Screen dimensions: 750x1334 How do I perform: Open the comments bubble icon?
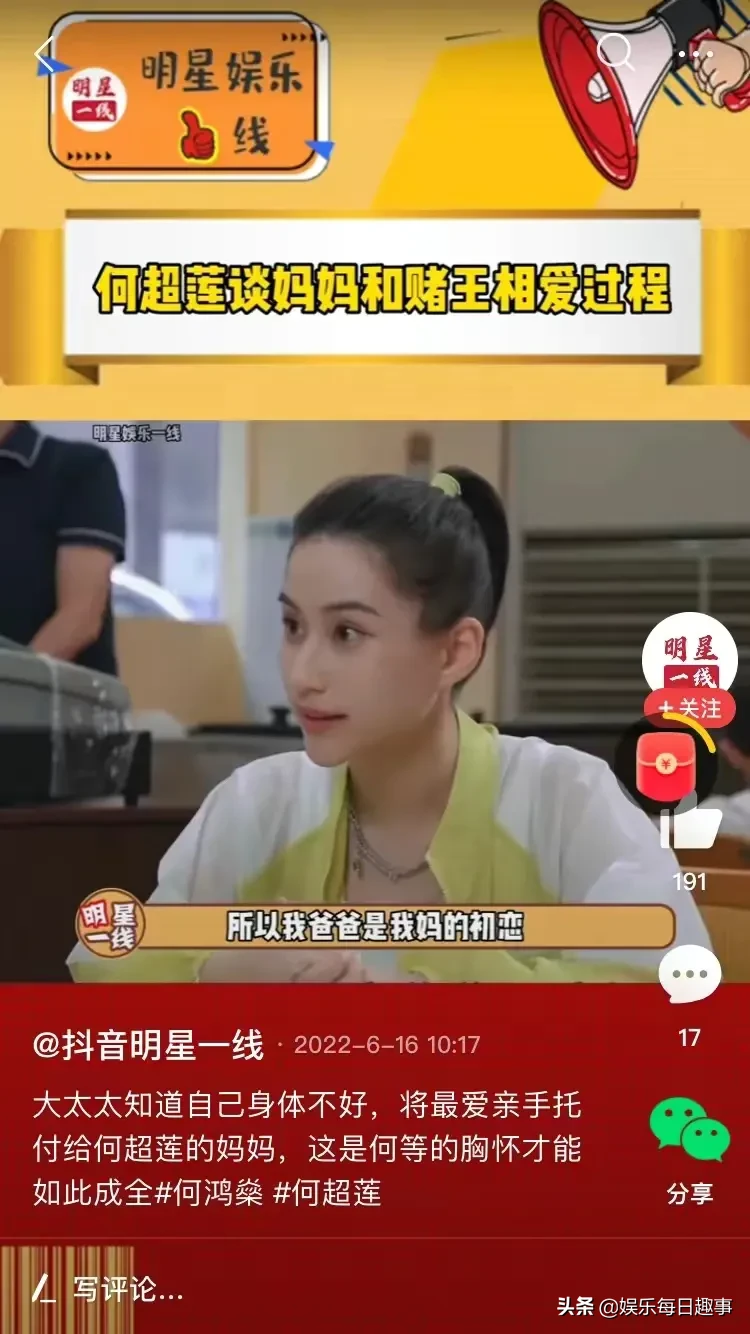point(690,973)
